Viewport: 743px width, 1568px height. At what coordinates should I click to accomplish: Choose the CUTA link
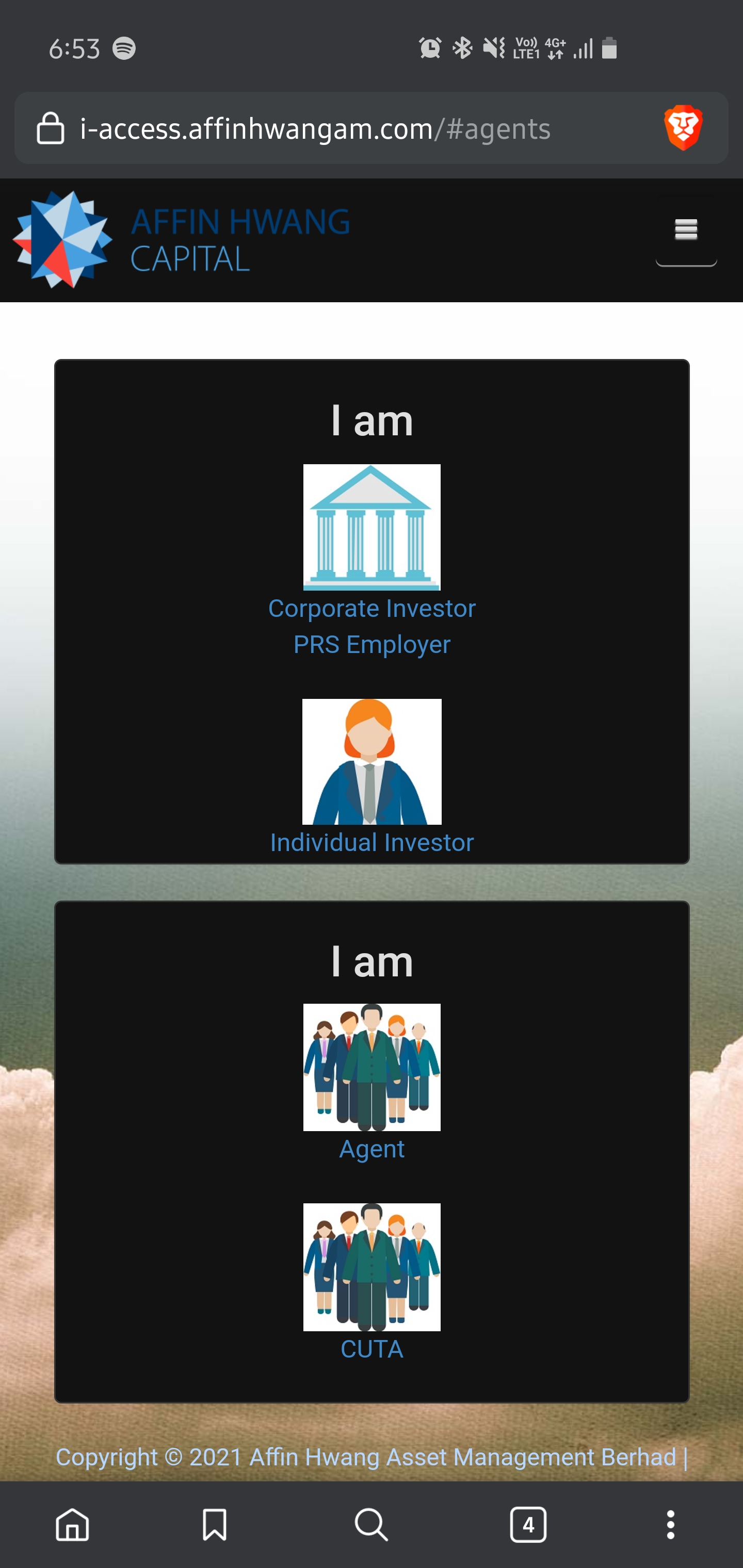pos(372,1349)
